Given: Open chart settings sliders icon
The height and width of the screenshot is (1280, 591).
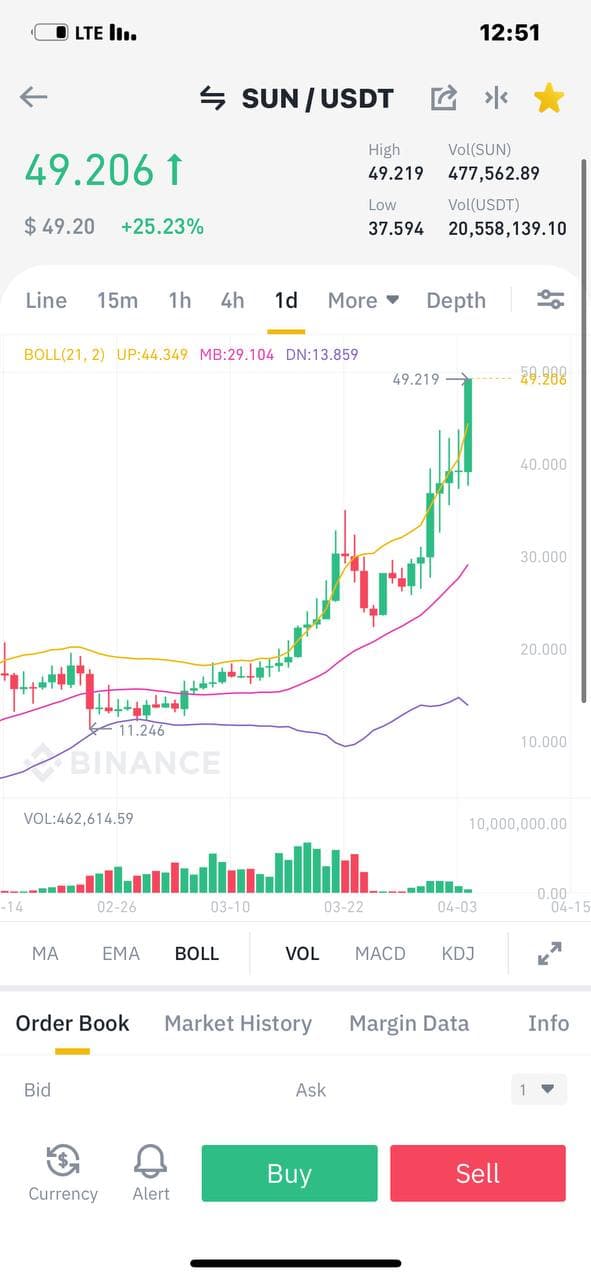Looking at the screenshot, I should pyautogui.click(x=551, y=299).
